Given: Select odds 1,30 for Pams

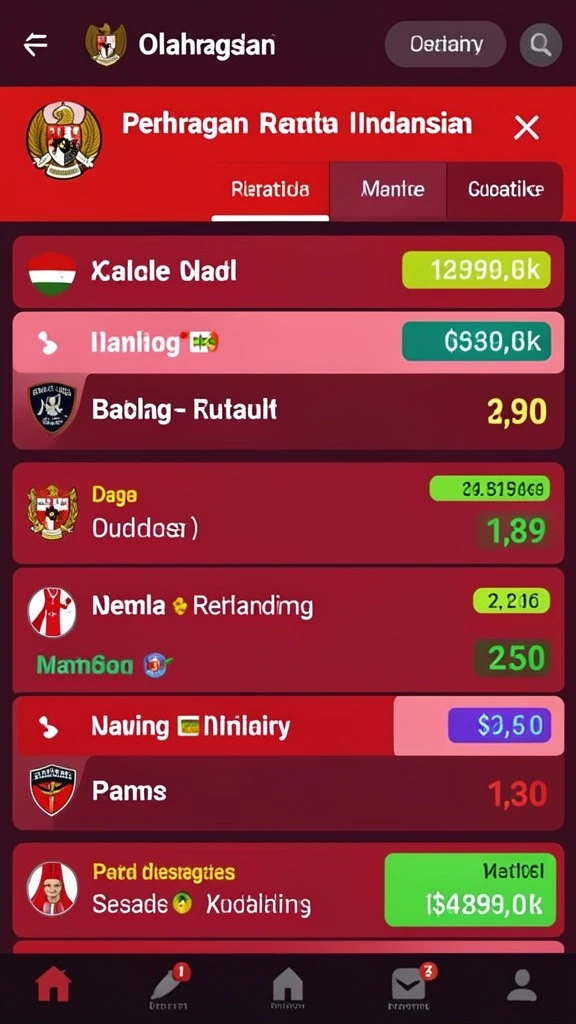Looking at the screenshot, I should tap(518, 793).
